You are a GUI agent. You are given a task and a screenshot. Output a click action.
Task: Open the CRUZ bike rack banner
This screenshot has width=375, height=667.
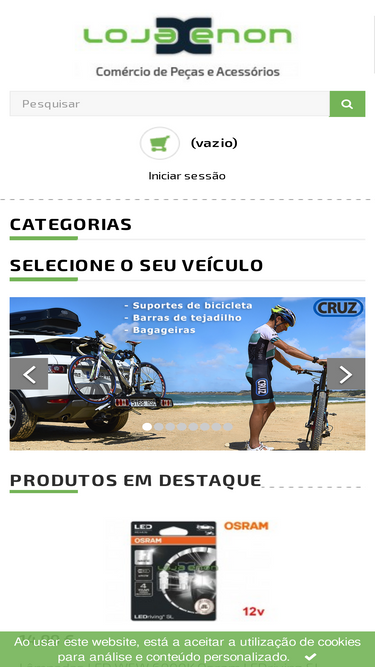tap(188, 373)
